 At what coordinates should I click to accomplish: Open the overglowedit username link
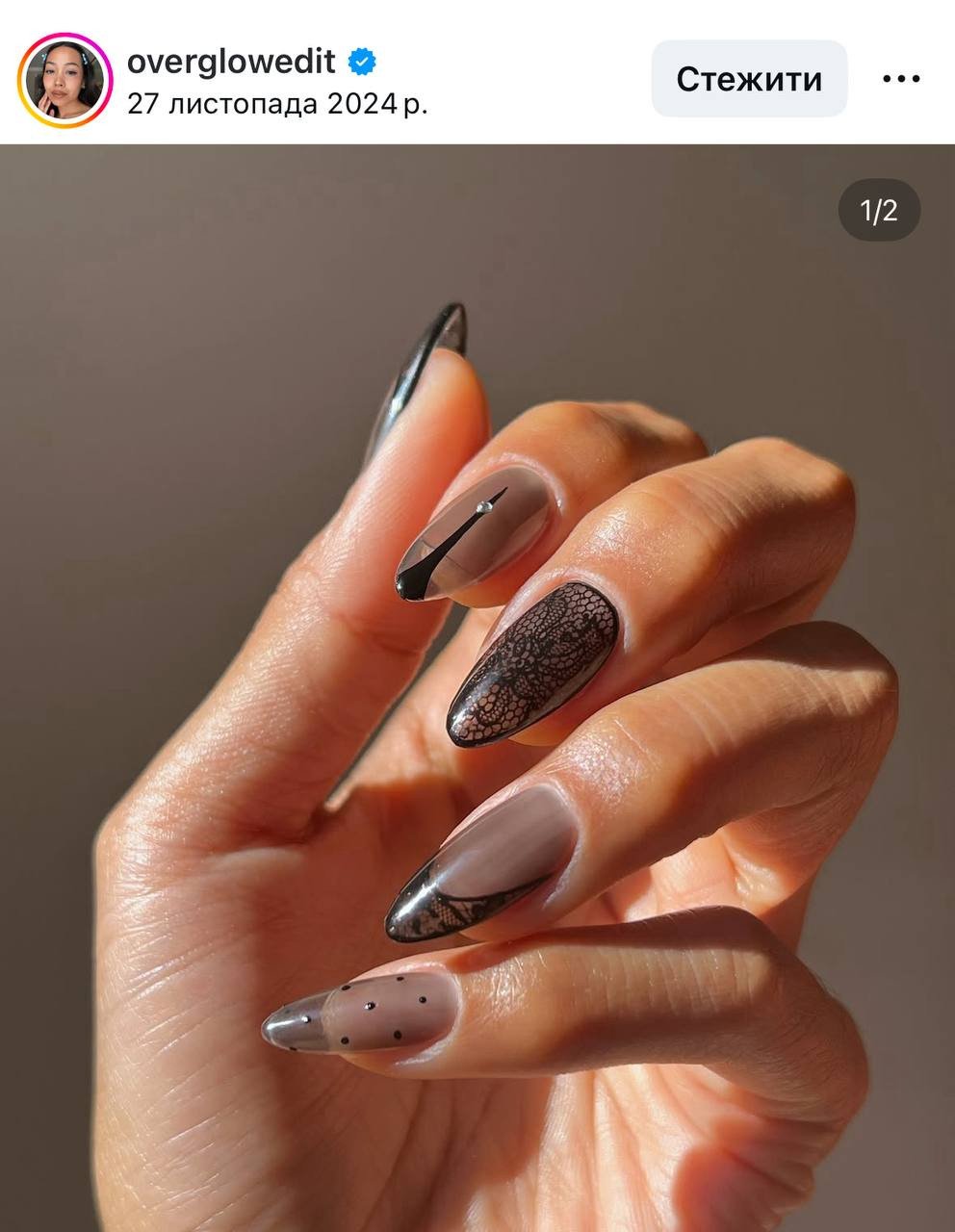pyautogui.click(x=231, y=62)
